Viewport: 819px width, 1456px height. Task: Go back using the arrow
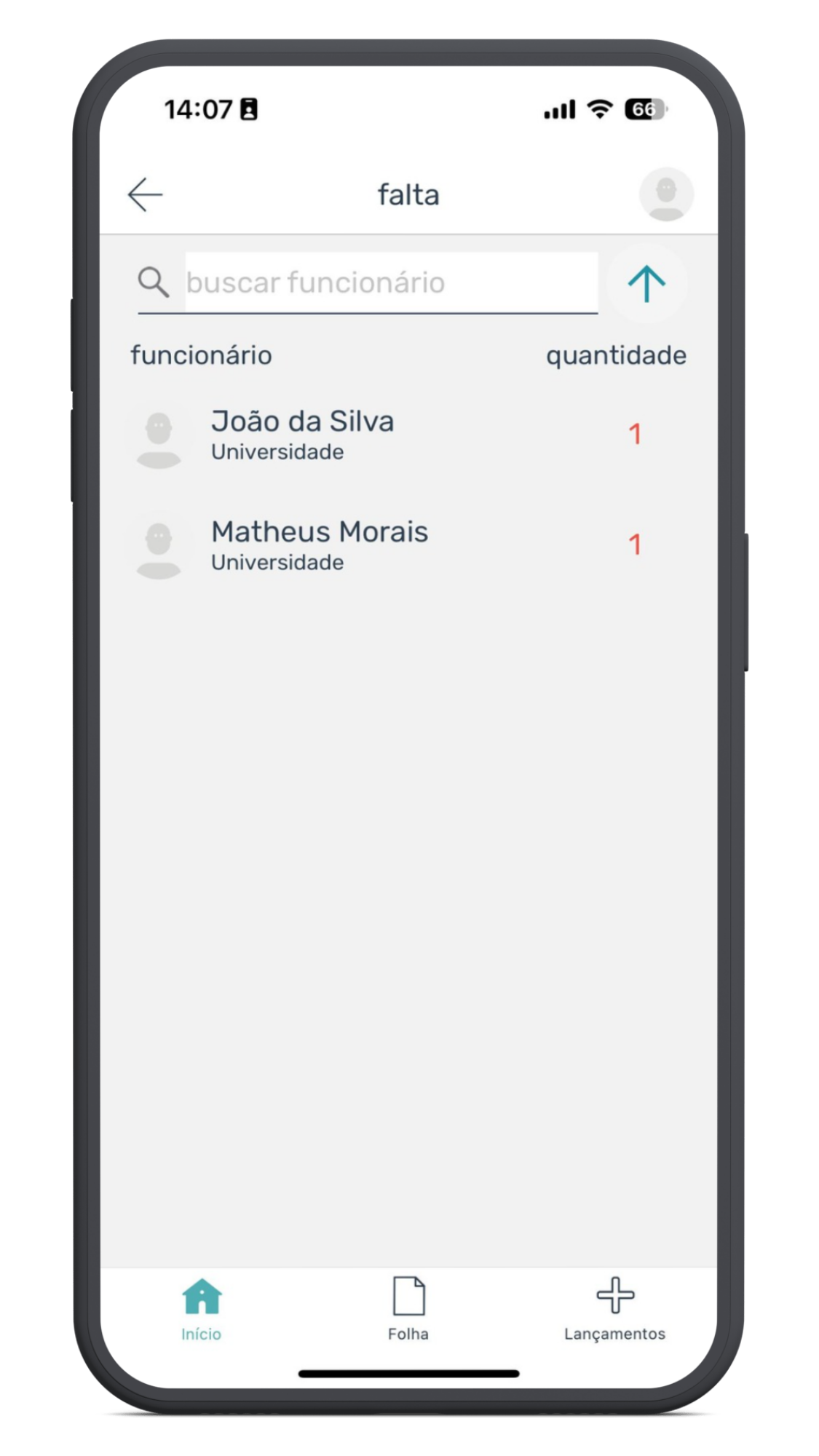point(145,195)
